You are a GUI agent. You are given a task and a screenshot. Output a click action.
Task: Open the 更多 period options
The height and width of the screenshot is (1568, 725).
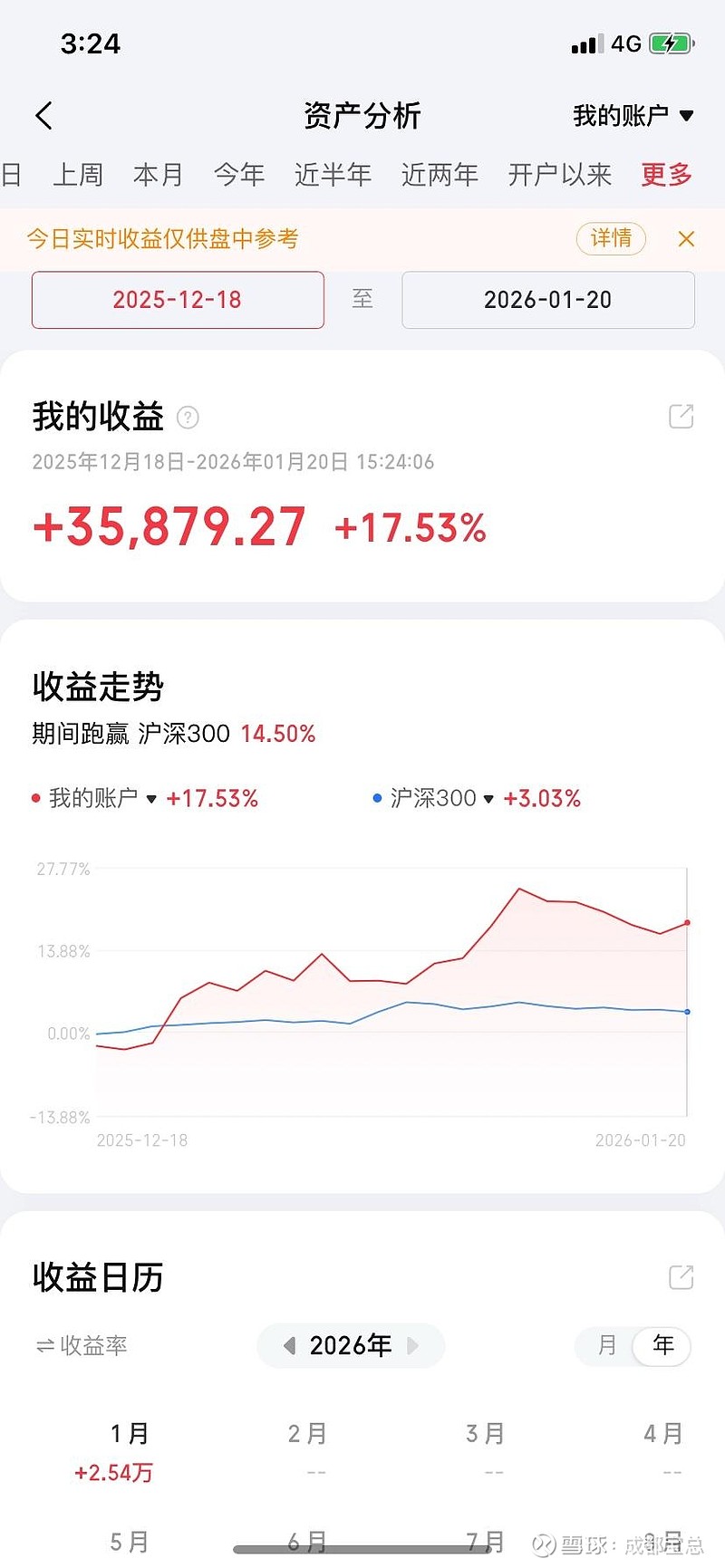pos(665,175)
